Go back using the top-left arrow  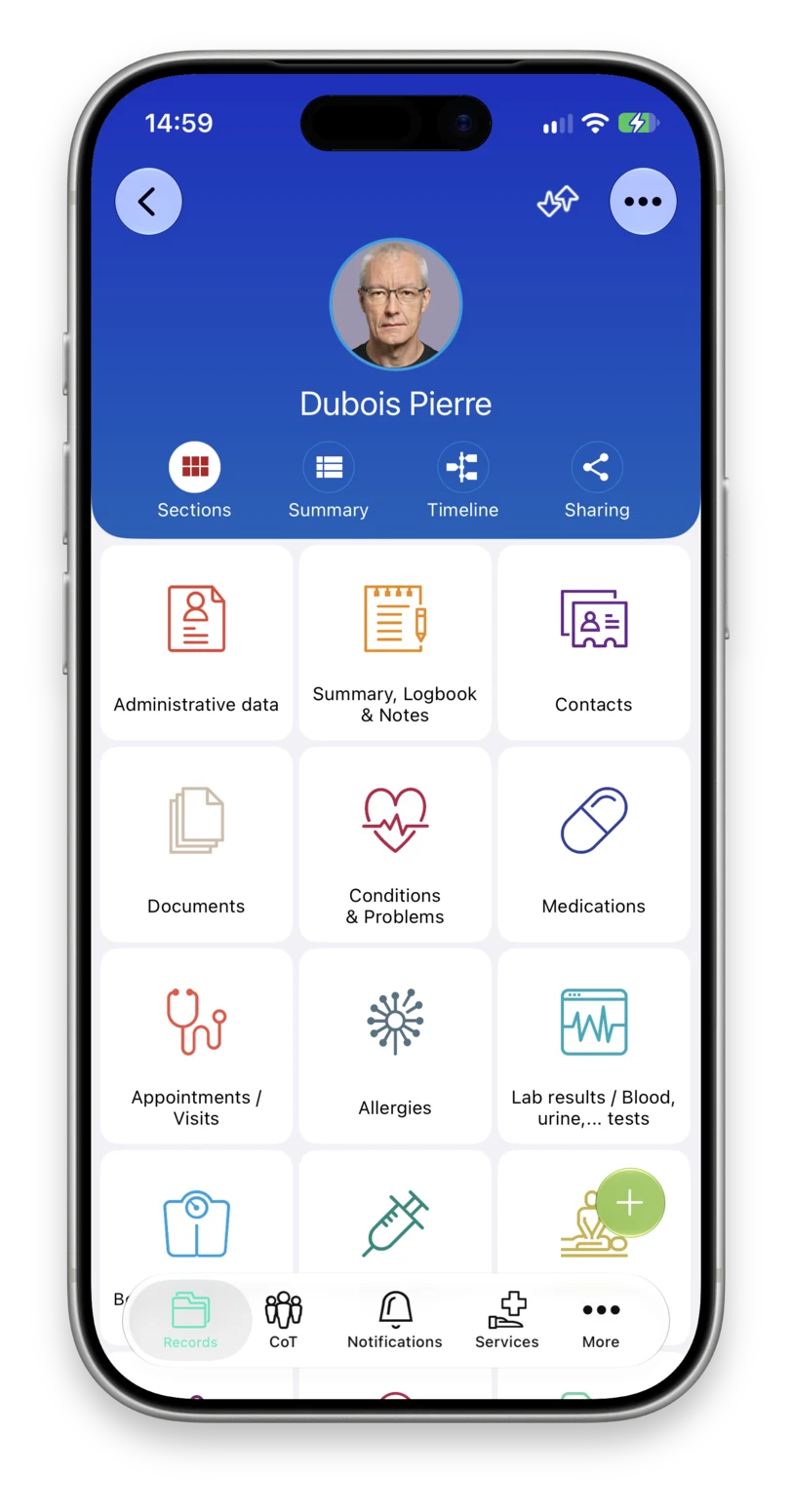tap(148, 202)
